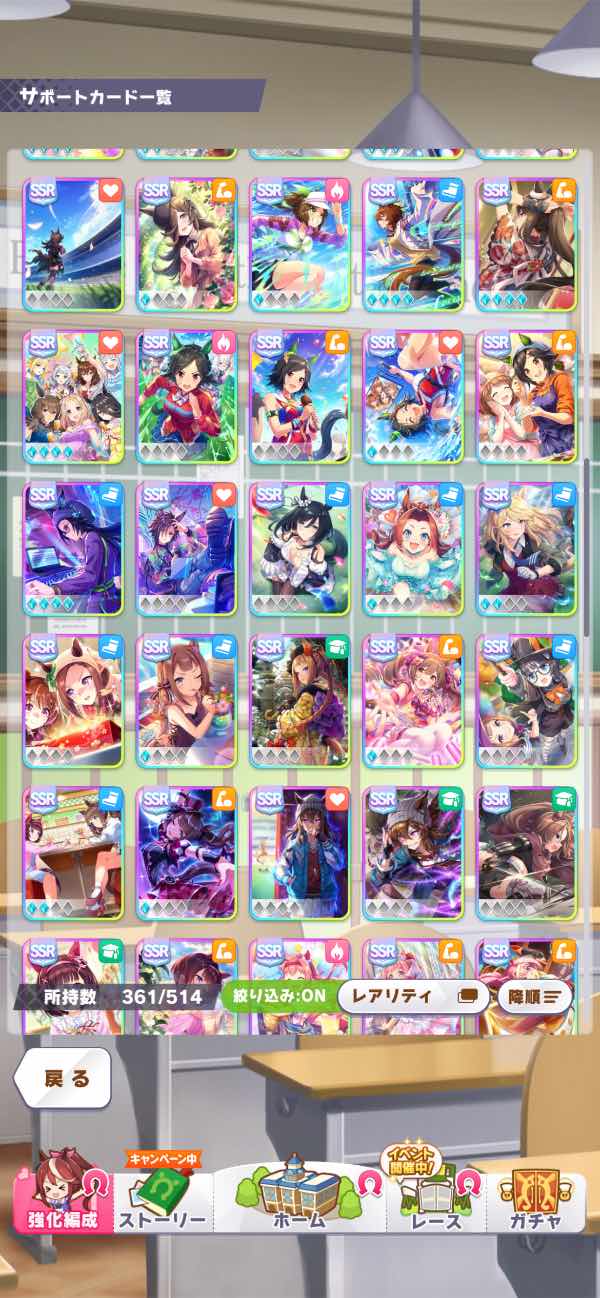The width and height of the screenshot is (600, 1298).
Task: Toggle the 降順 sort order button
Action: pyautogui.click(x=534, y=996)
